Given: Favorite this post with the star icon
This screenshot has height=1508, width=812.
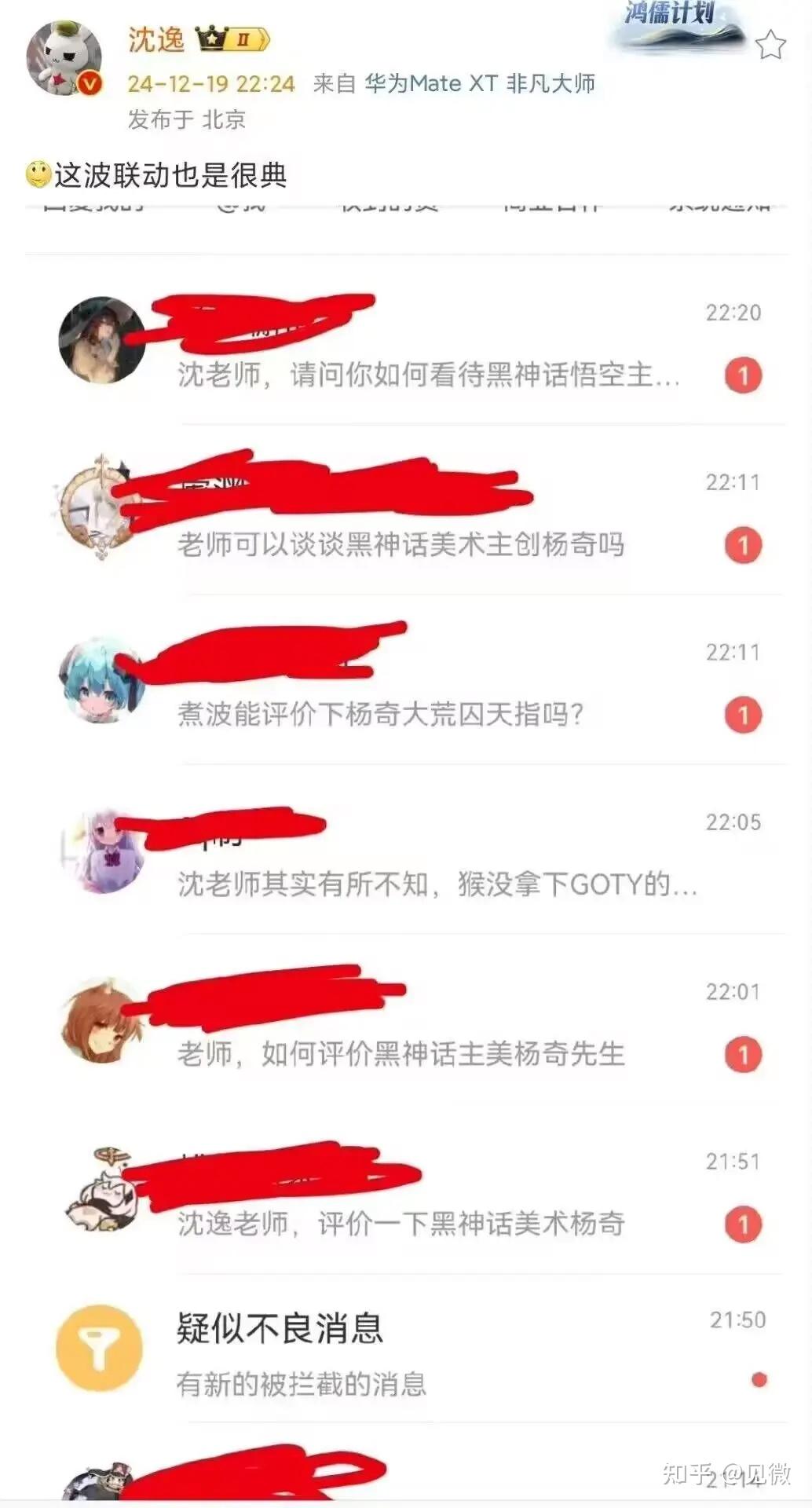Looking at the screenshot, I should 770,46.
